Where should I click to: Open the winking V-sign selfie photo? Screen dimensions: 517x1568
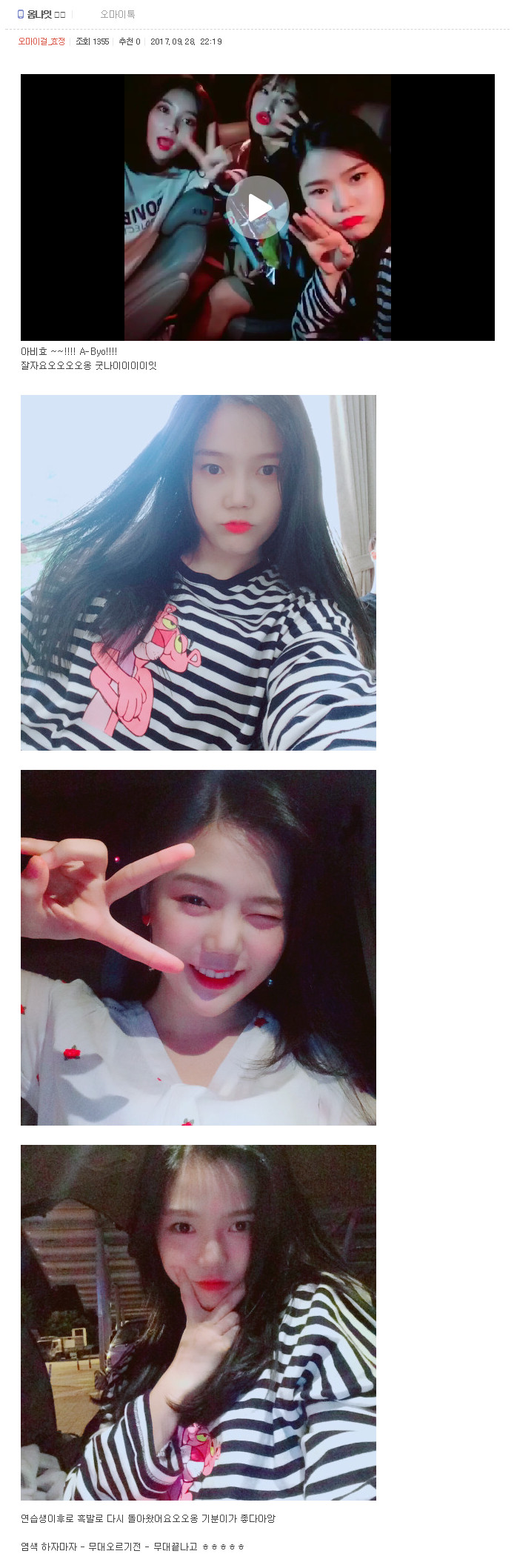198,947
